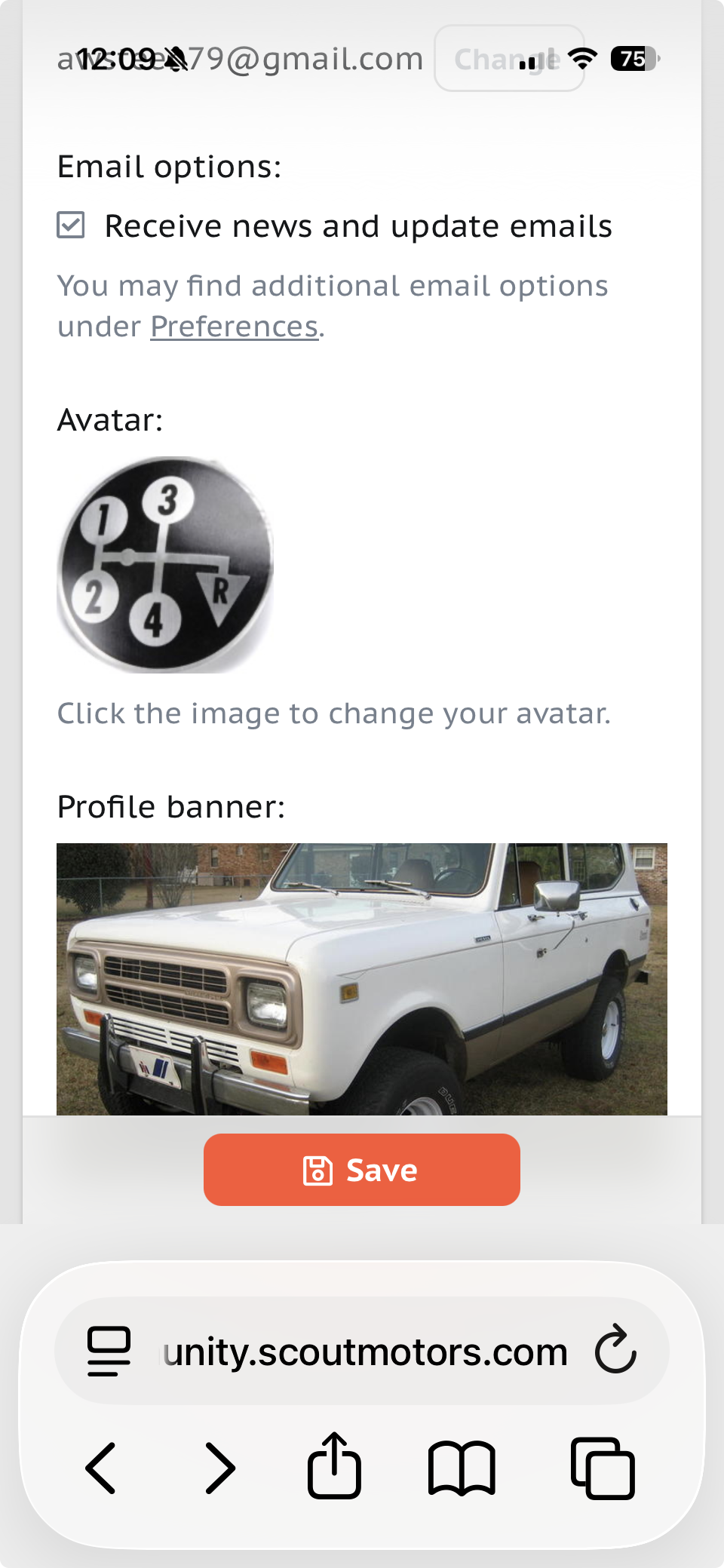Open Safari bookmarks

462,1468
